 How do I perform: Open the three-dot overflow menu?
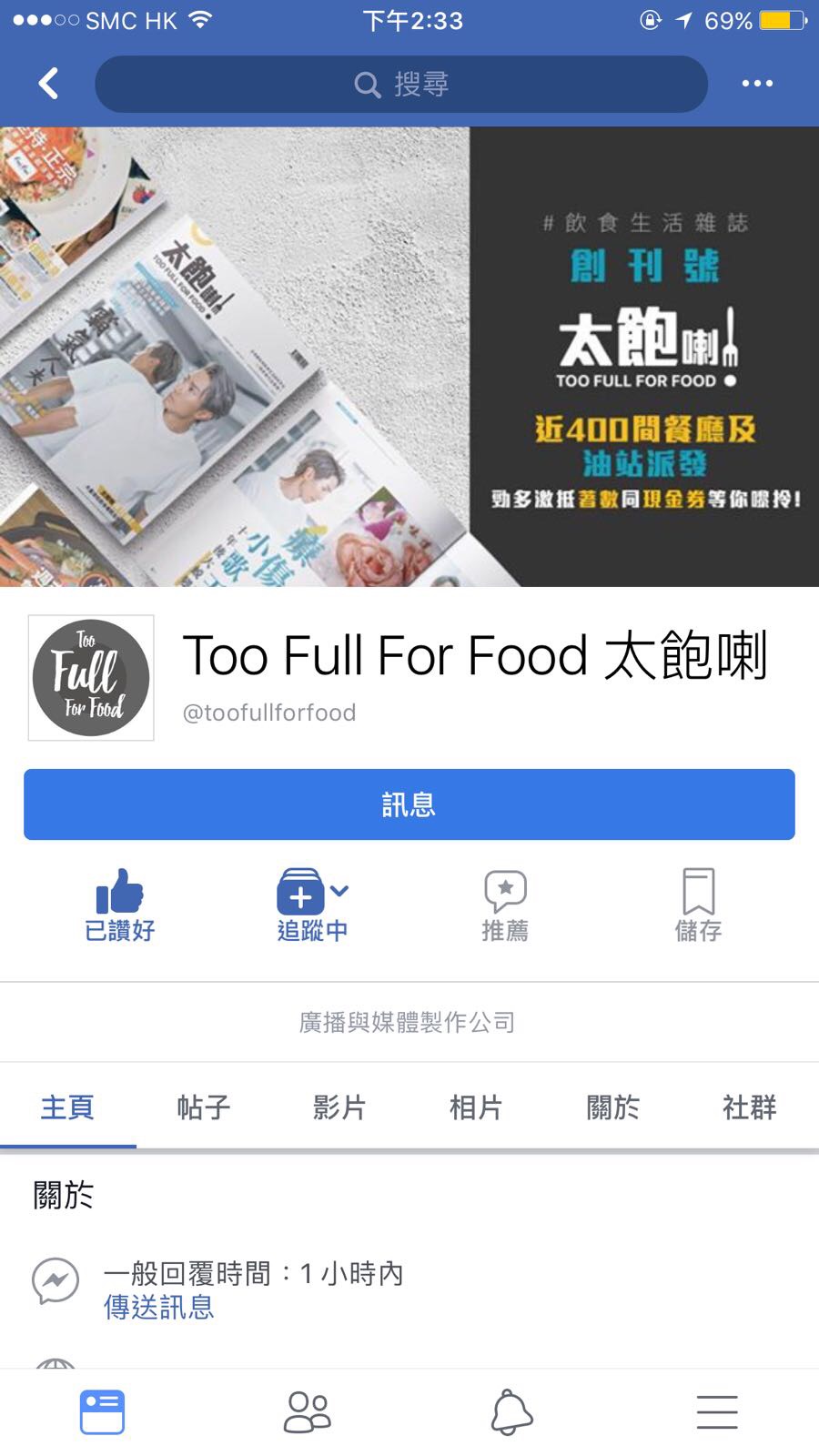tap(756, 84)
